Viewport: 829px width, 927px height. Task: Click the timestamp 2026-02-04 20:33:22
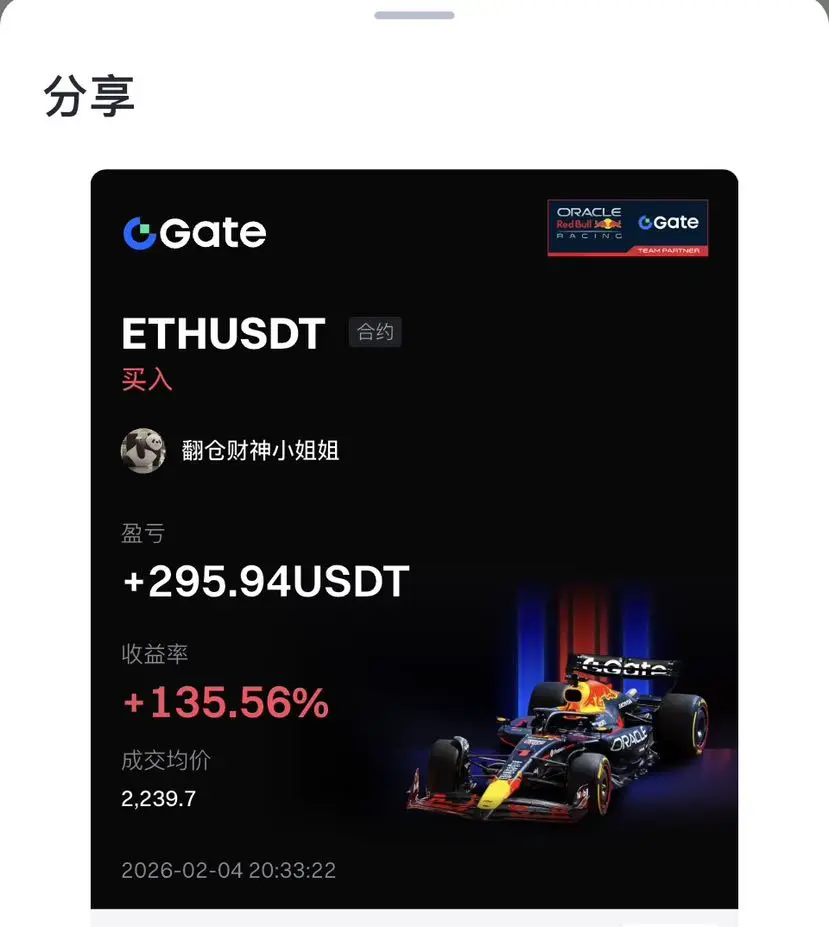(231, 869)
